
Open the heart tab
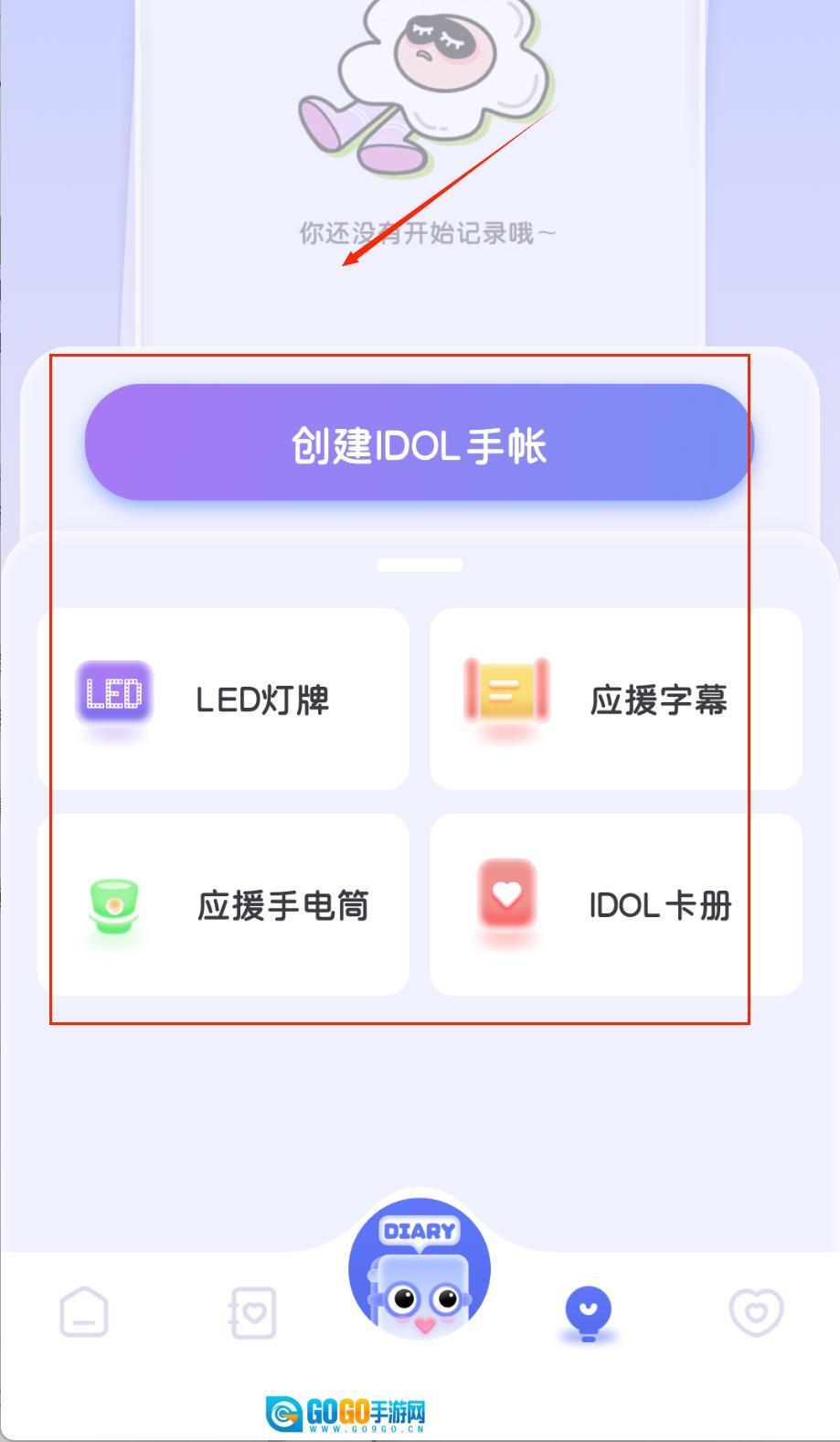(x=756, y=1312)
